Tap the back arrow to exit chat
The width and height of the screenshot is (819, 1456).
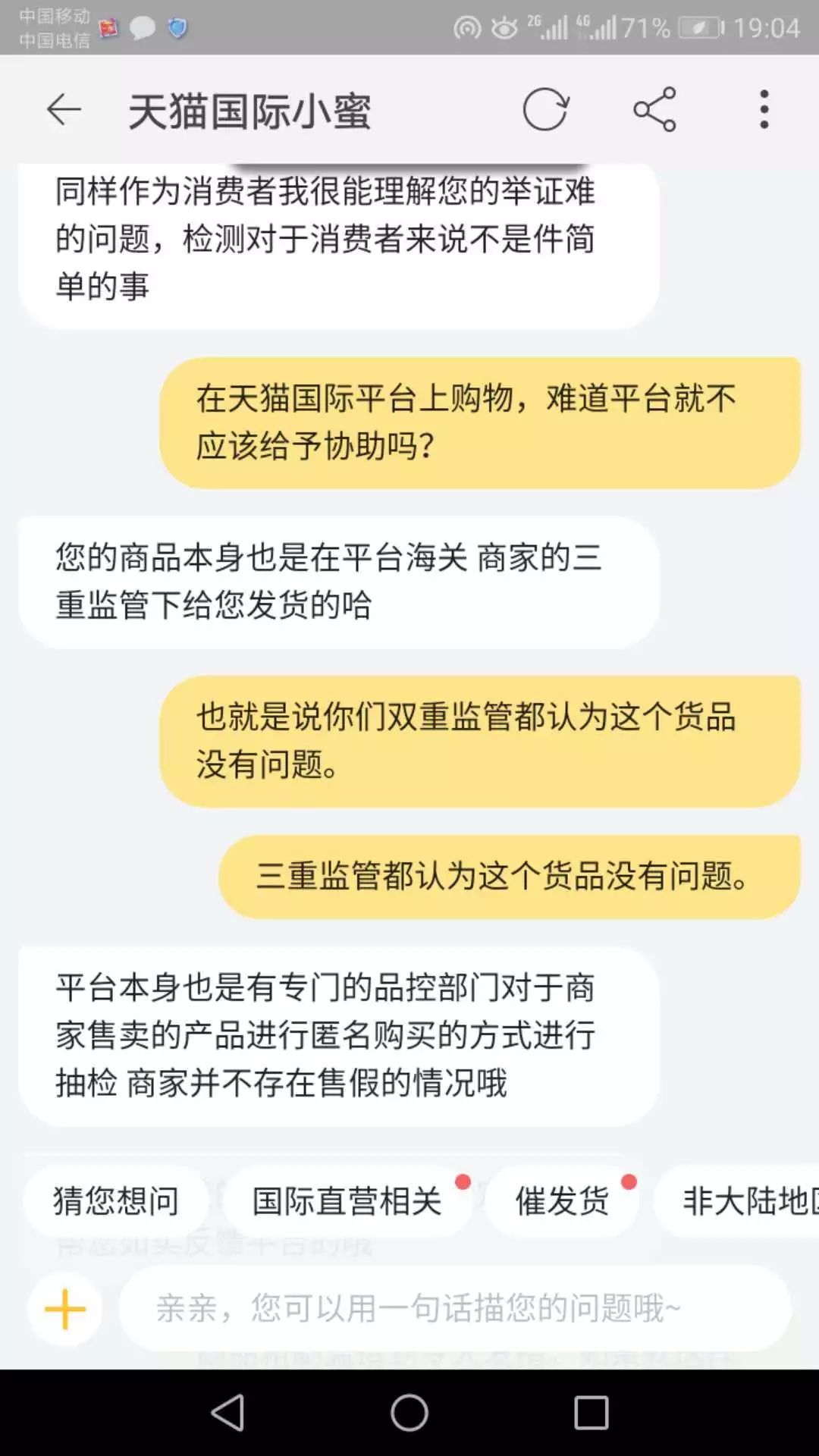tap(64, 108)
